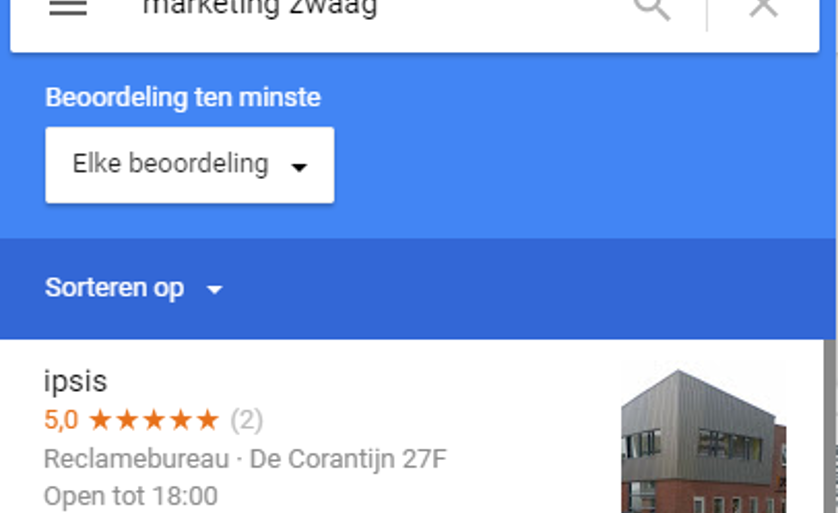Open the hamburger menu
This screenshot has width=838, height=513.
67,8
